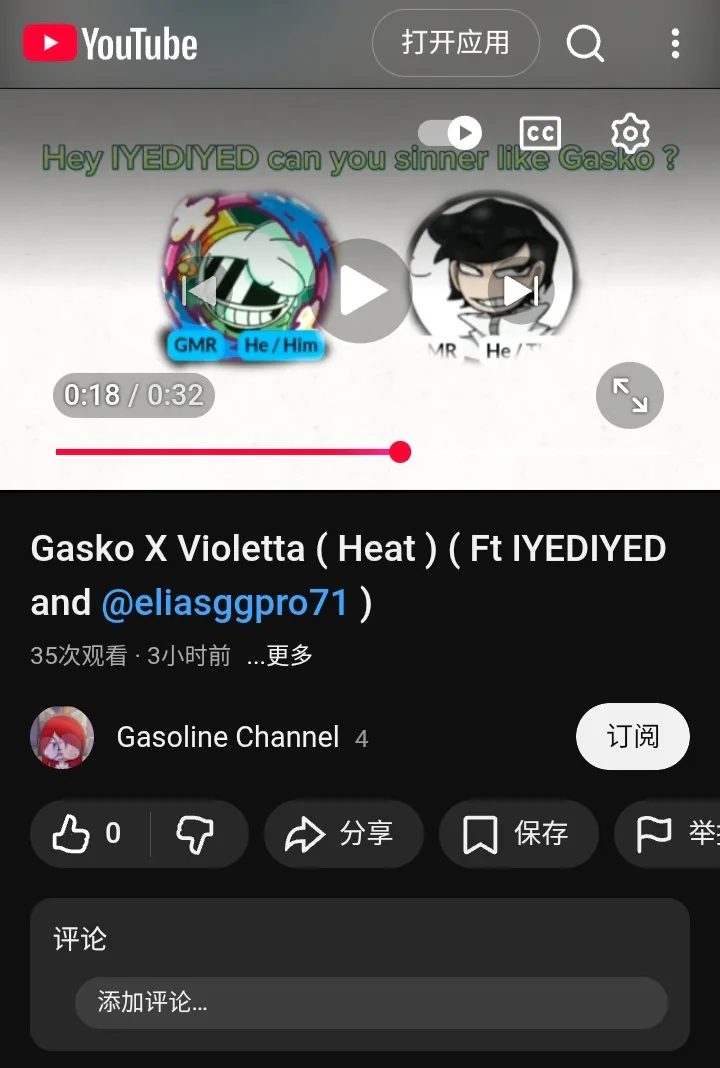Open video settings gear
The image size is (720, 1068).
(x=630, y=133)
